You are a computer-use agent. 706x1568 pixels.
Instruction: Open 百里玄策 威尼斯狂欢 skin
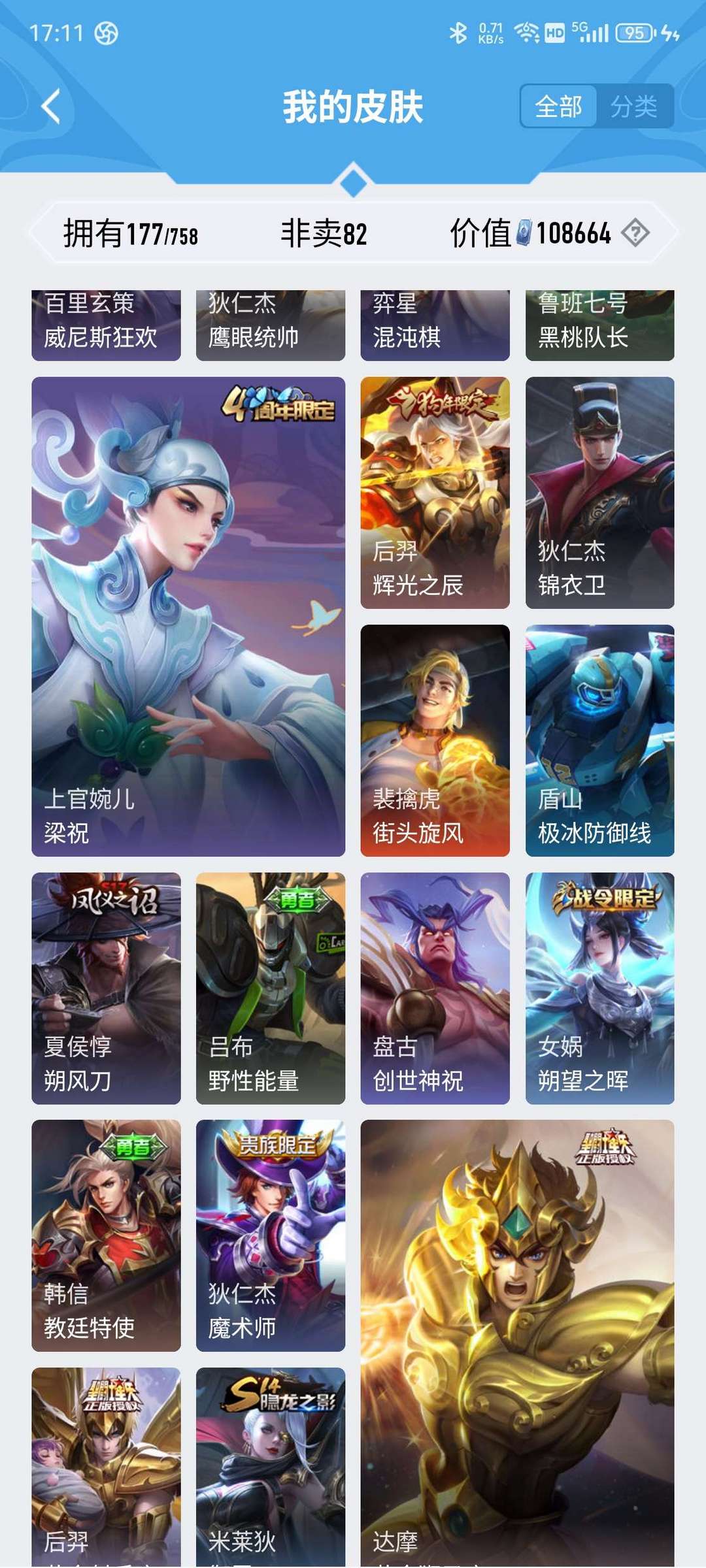point(106,325)
